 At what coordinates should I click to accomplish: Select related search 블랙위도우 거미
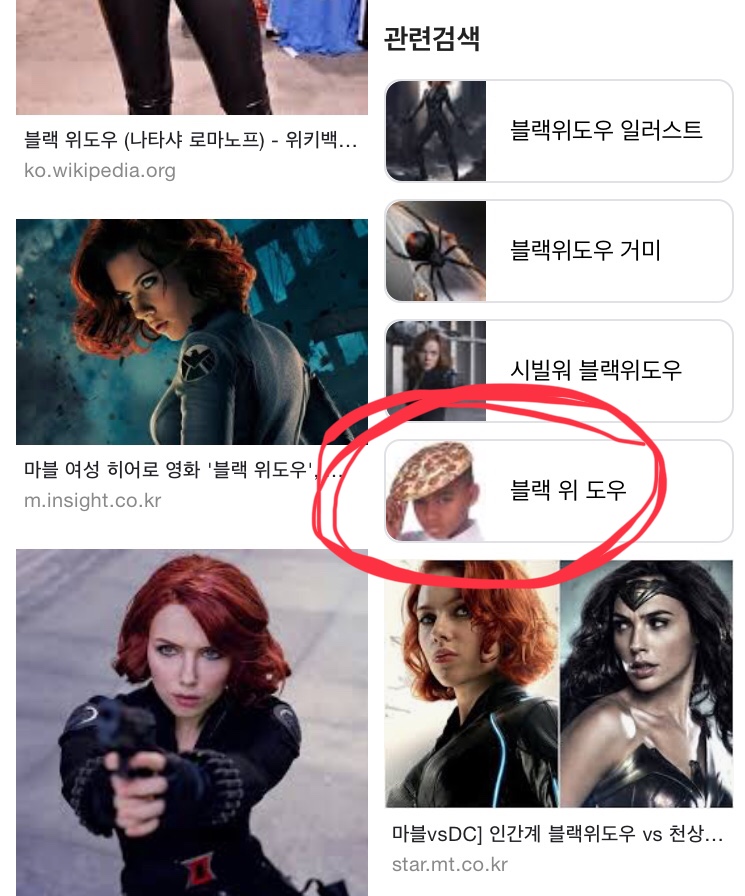(x=559, y=251)
